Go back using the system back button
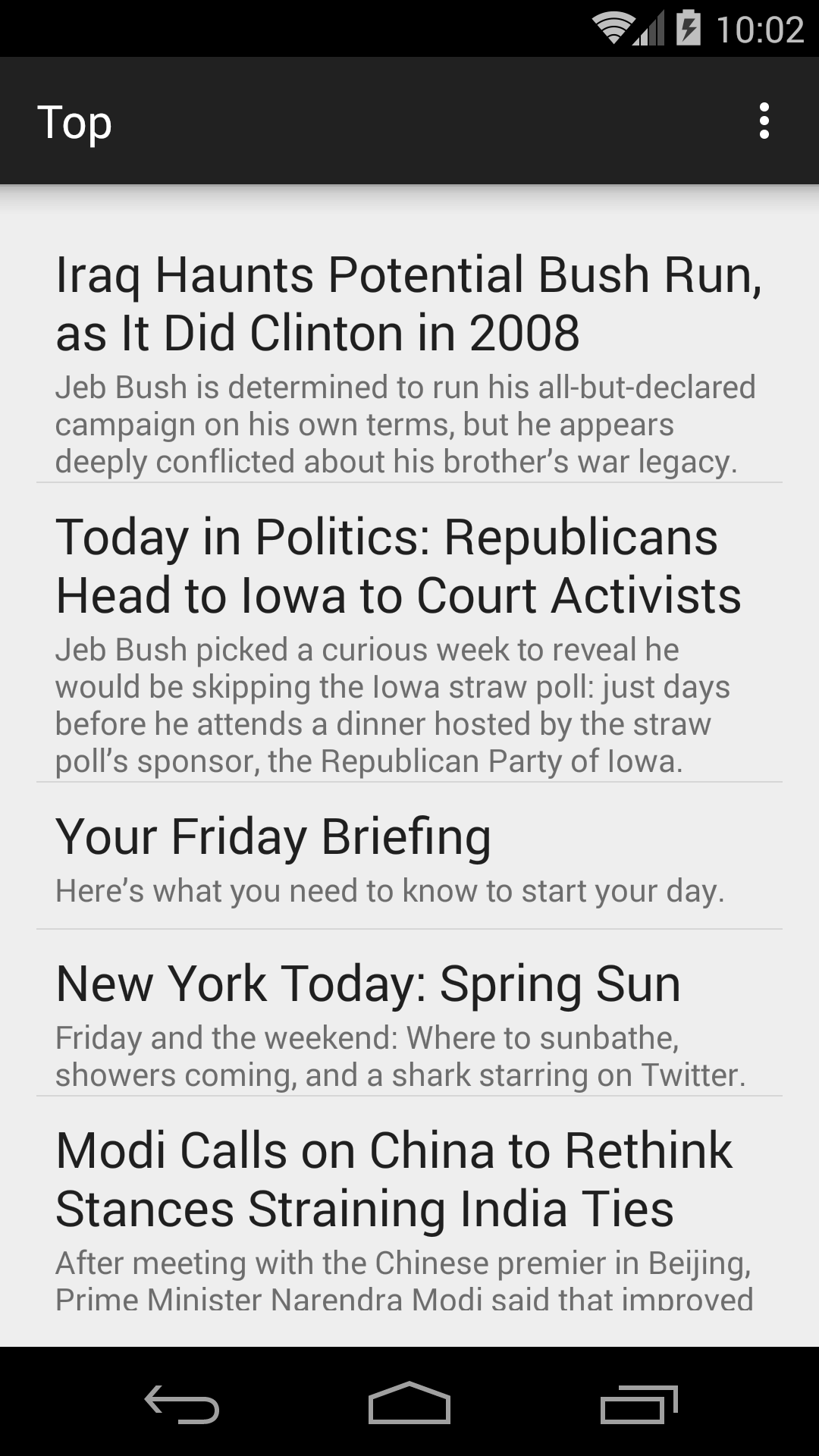Image resolution: width=819 pixels, height=1456 pixels. coord(182,1403)
